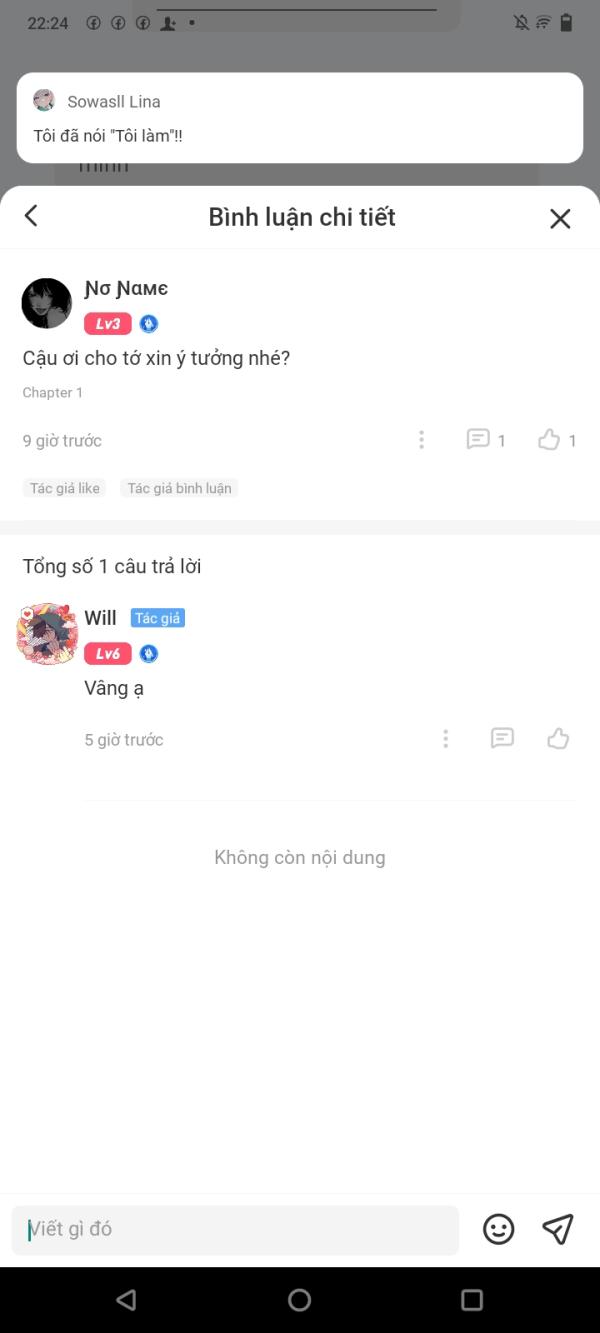Screen dimensions: 600x1333
Task: Open the Sowasll Lina notification banner
Action: click(300, 118)
